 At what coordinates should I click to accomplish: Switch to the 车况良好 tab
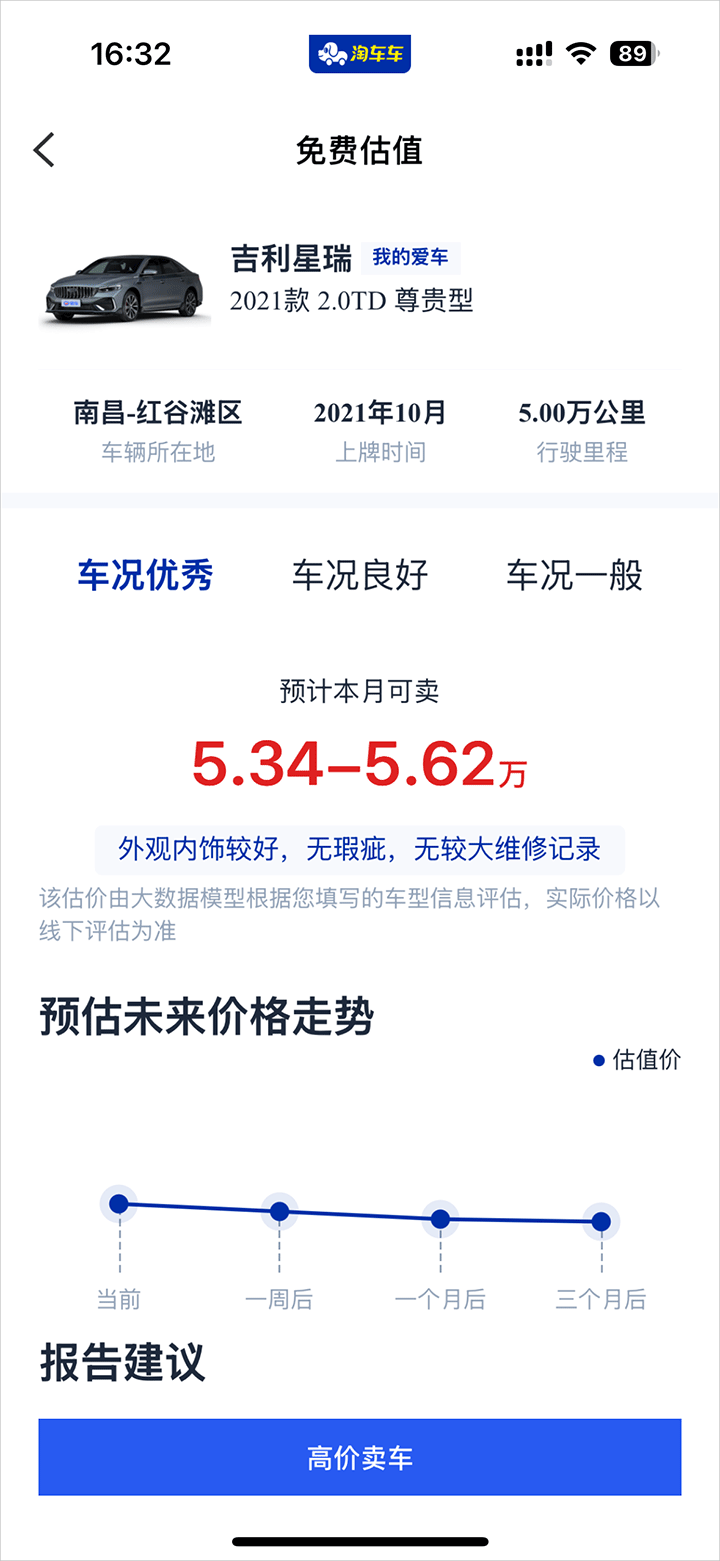pos(360,576)
